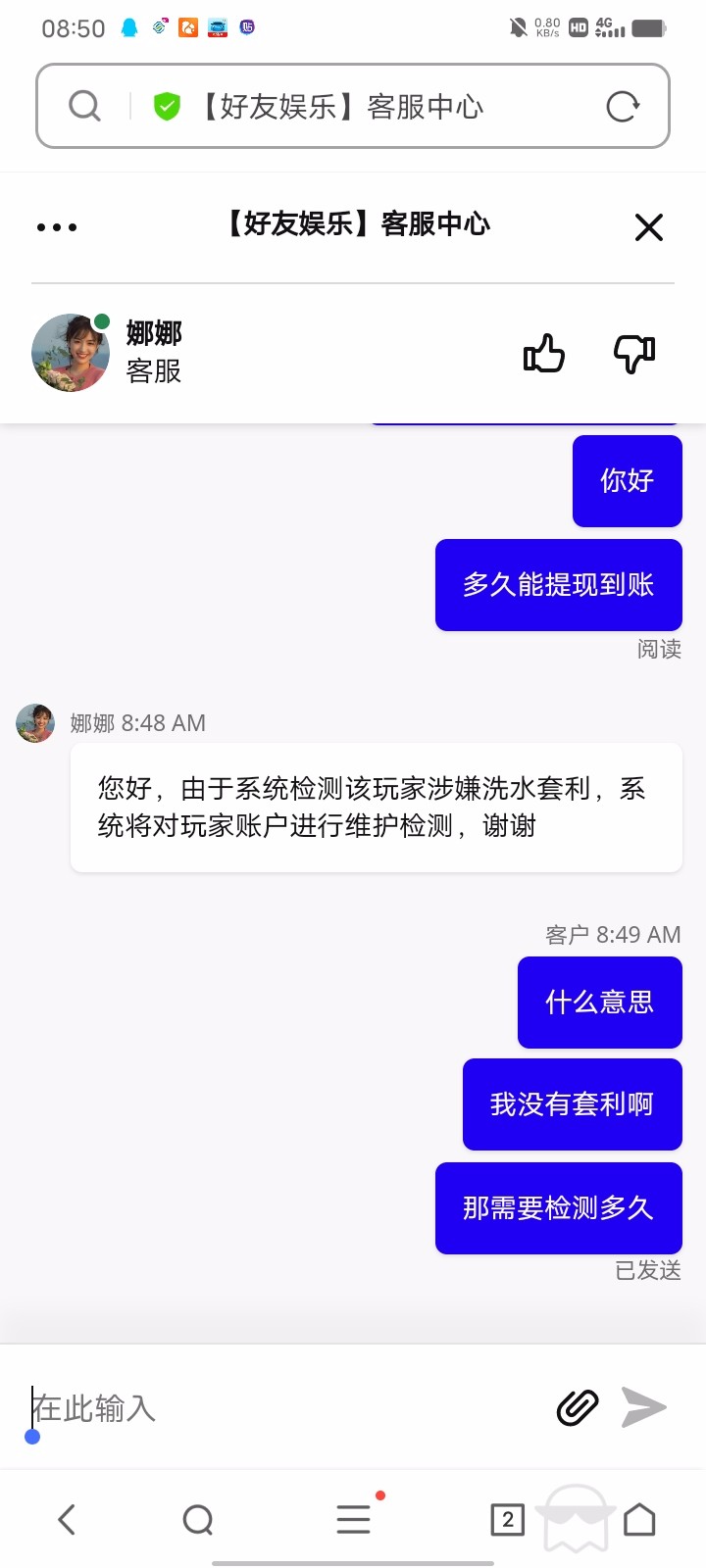This screenshot has height=1568, width=706.
Task: Open the three-dot chat options menu
Action: pyautogui.click(x=57, y=227)
